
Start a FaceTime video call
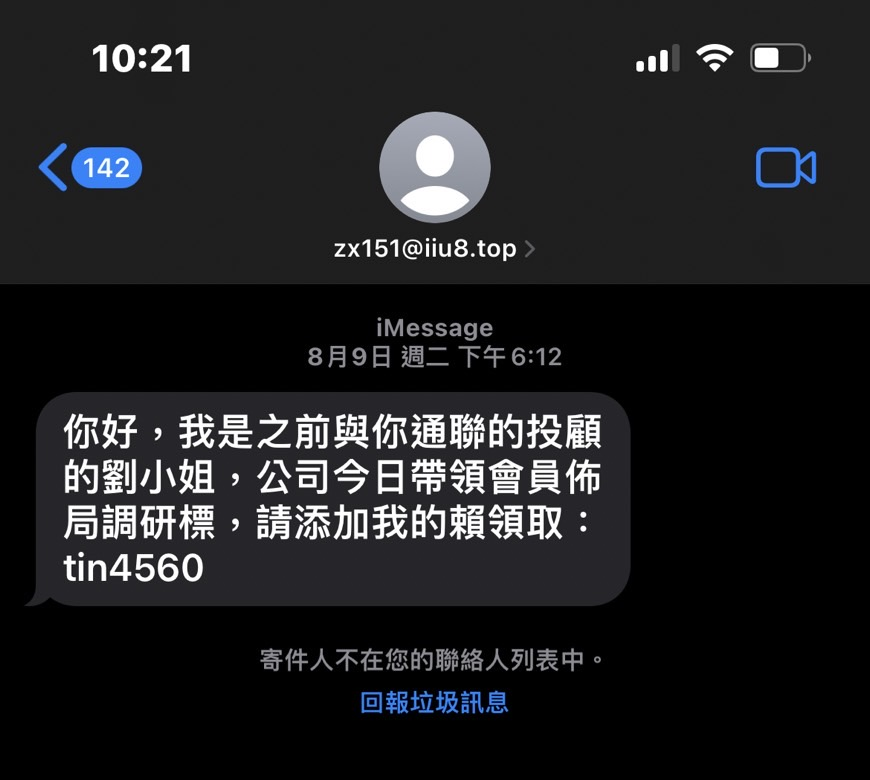tap(785, 168)
